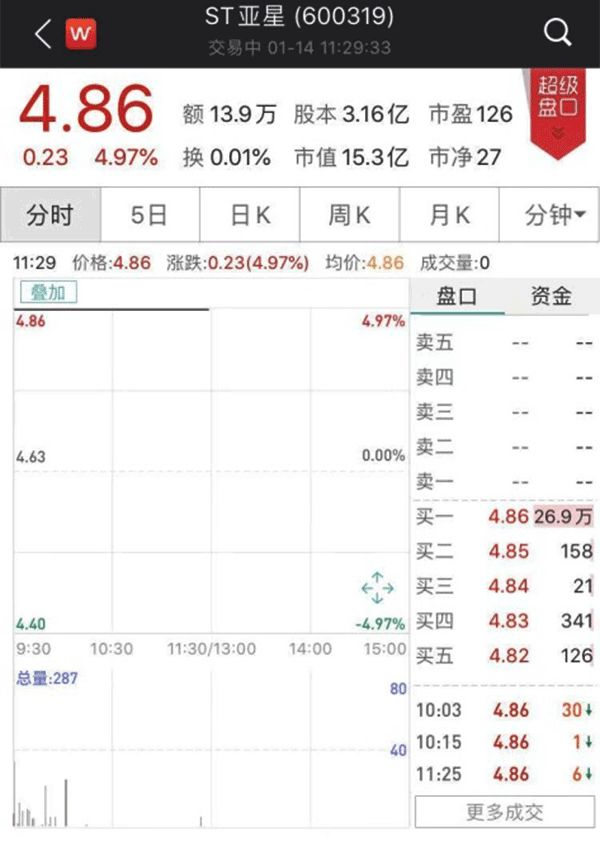The height and width of the screenshot is (846, 600).
Task: Go back with the top-left arrow
Action: pos(43,34)
